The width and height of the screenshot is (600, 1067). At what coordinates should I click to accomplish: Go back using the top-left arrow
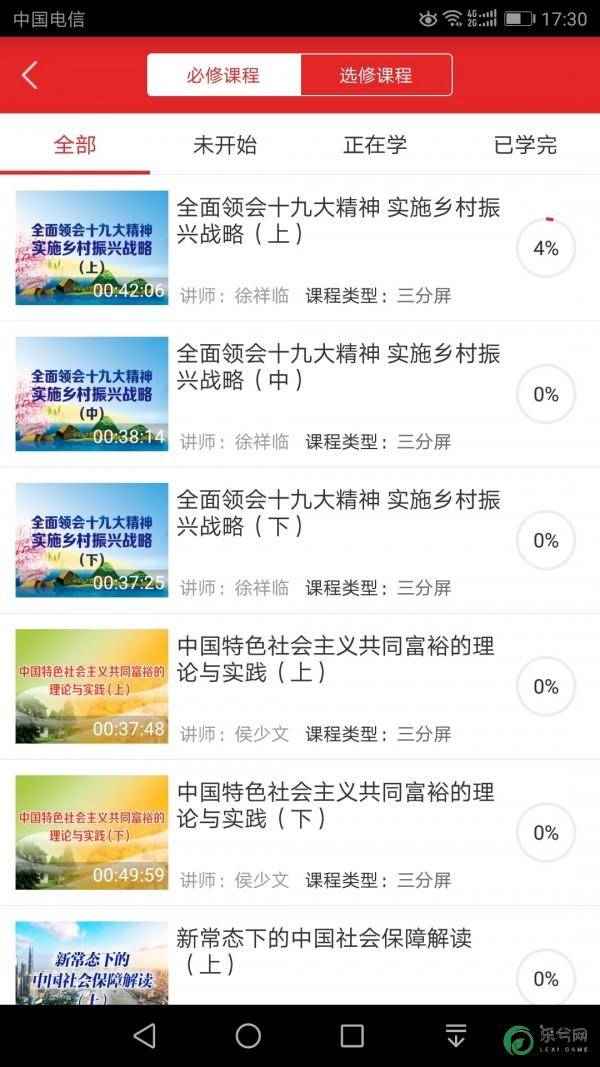click(30, 75)
